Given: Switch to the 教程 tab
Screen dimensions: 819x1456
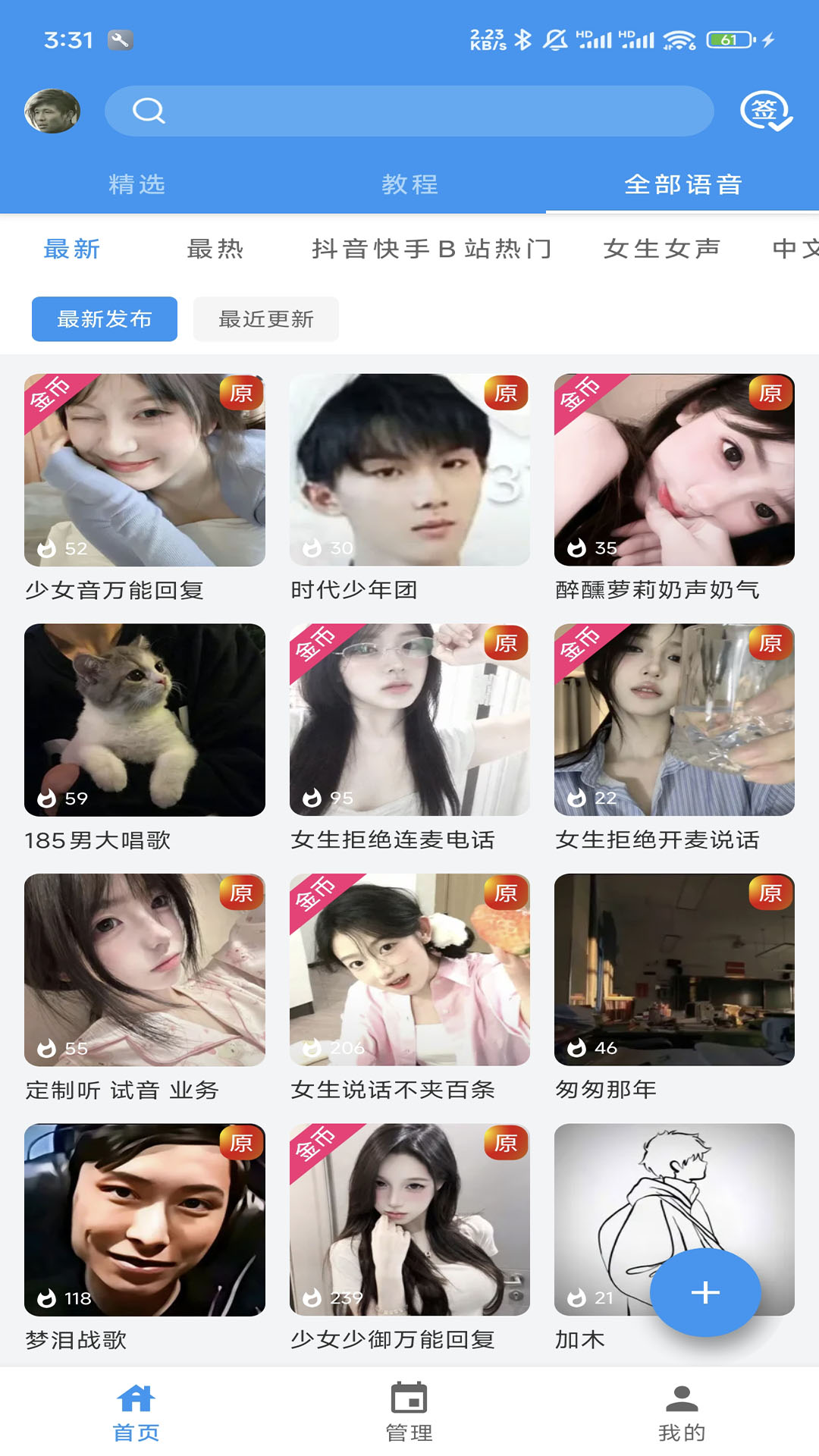Looking at the screenshot, I should pos(409,184).
